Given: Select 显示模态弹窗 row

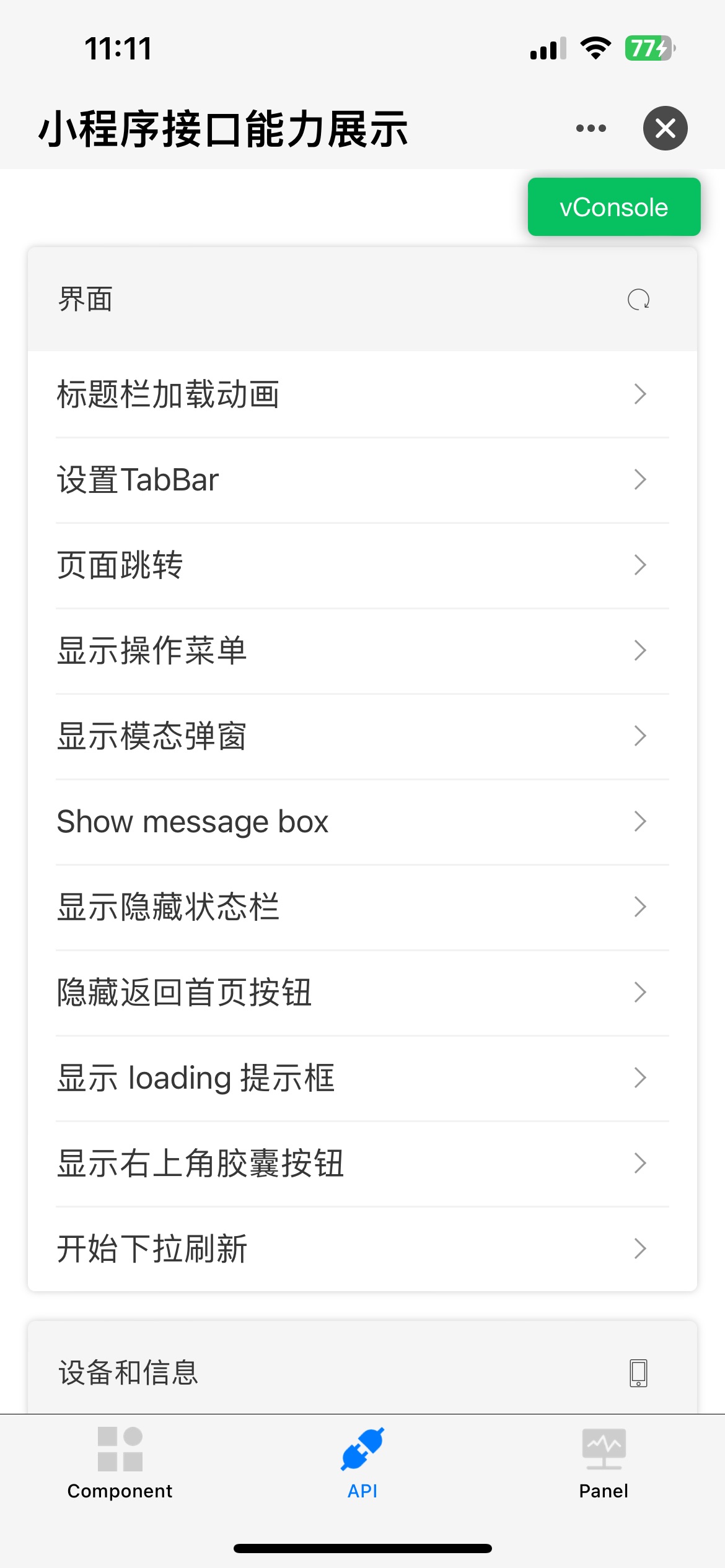Looking at the screenshot, I should (362, 736).
